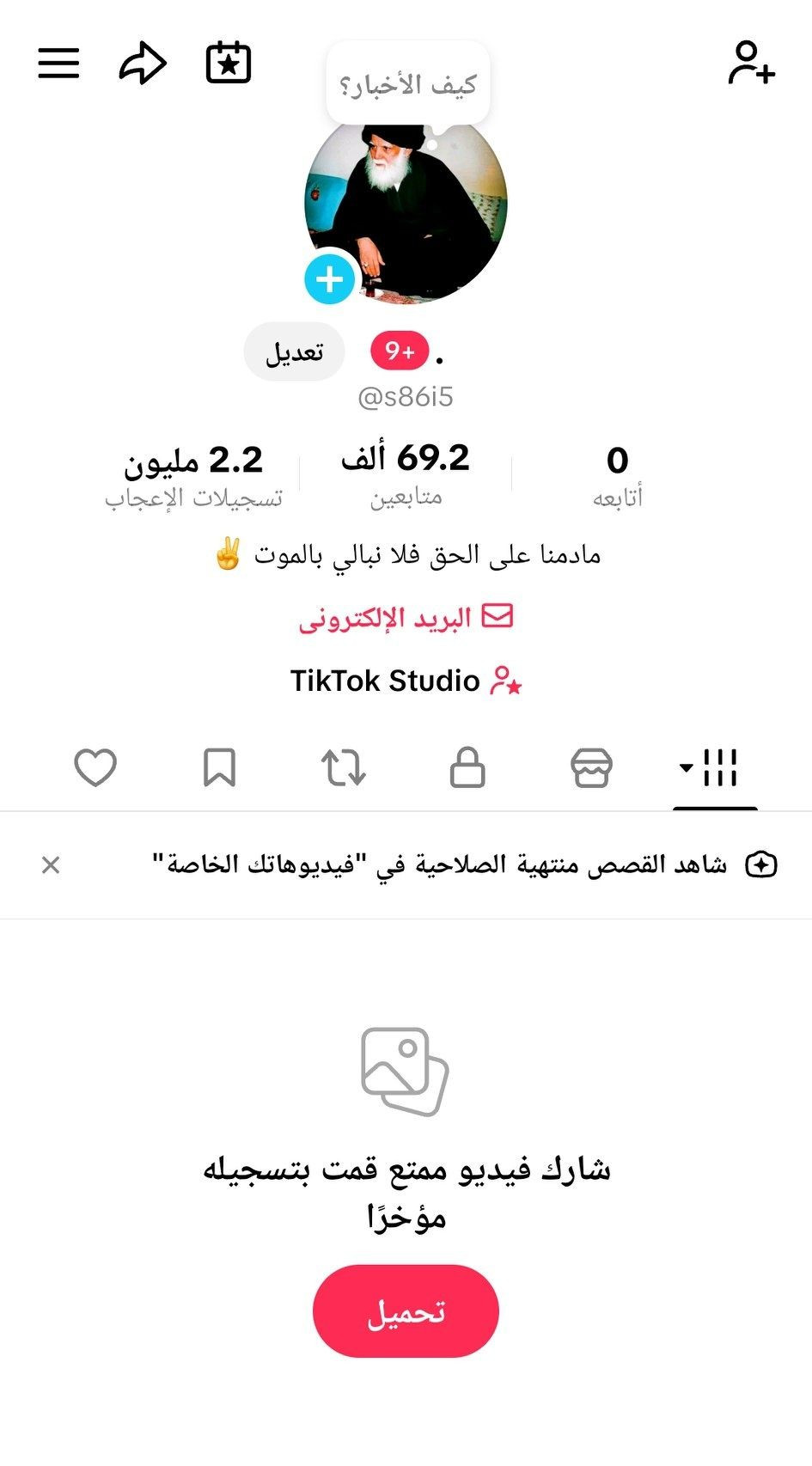Image resolution: width=812 pixels, height=1466 pixels.
Task: Switch to the reposts tab
Action: pyautogui.click(x=343, y=767)
